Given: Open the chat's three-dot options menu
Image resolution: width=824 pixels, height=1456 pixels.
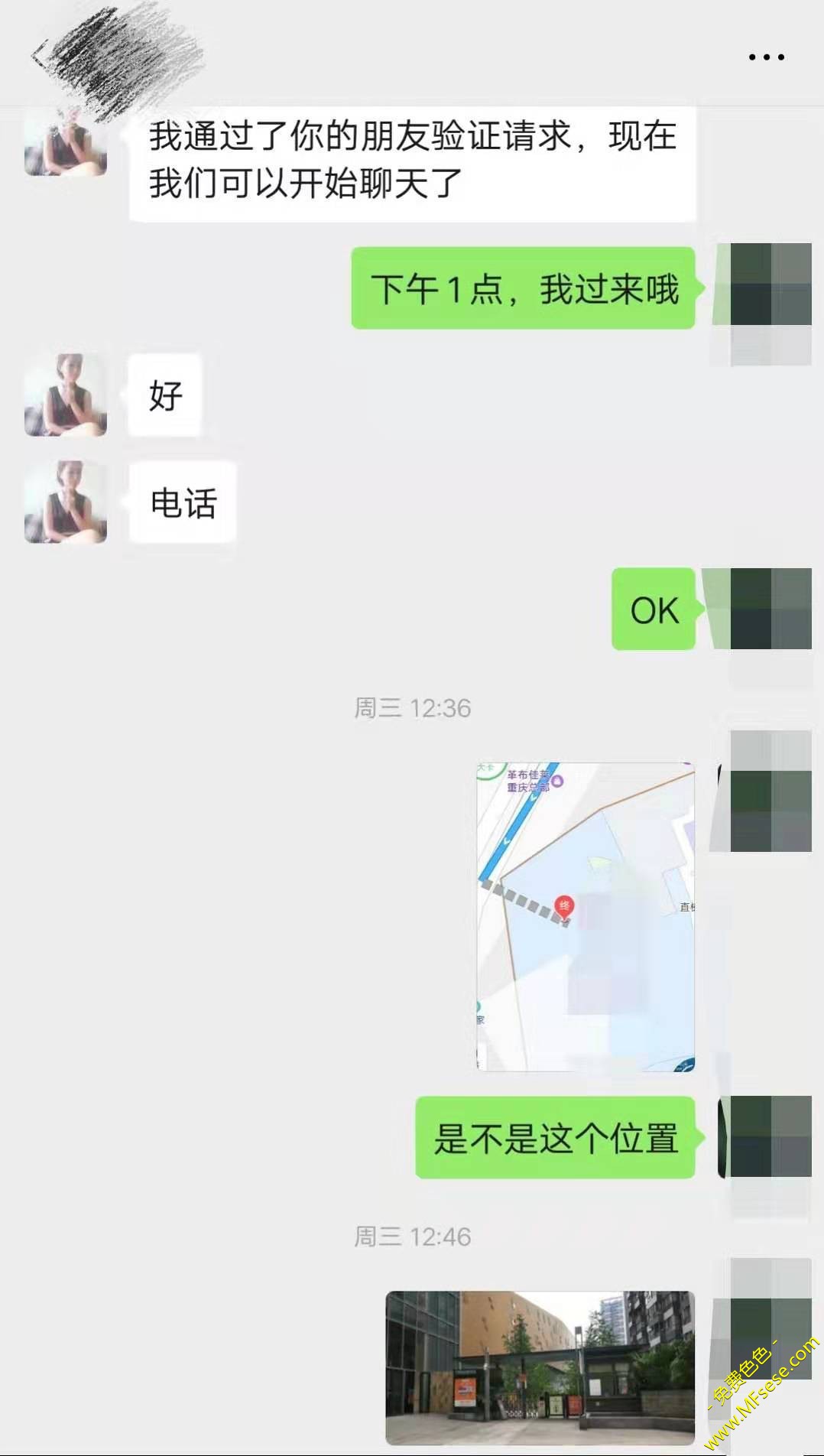Looking at the screenshot, I should point(766,57).
